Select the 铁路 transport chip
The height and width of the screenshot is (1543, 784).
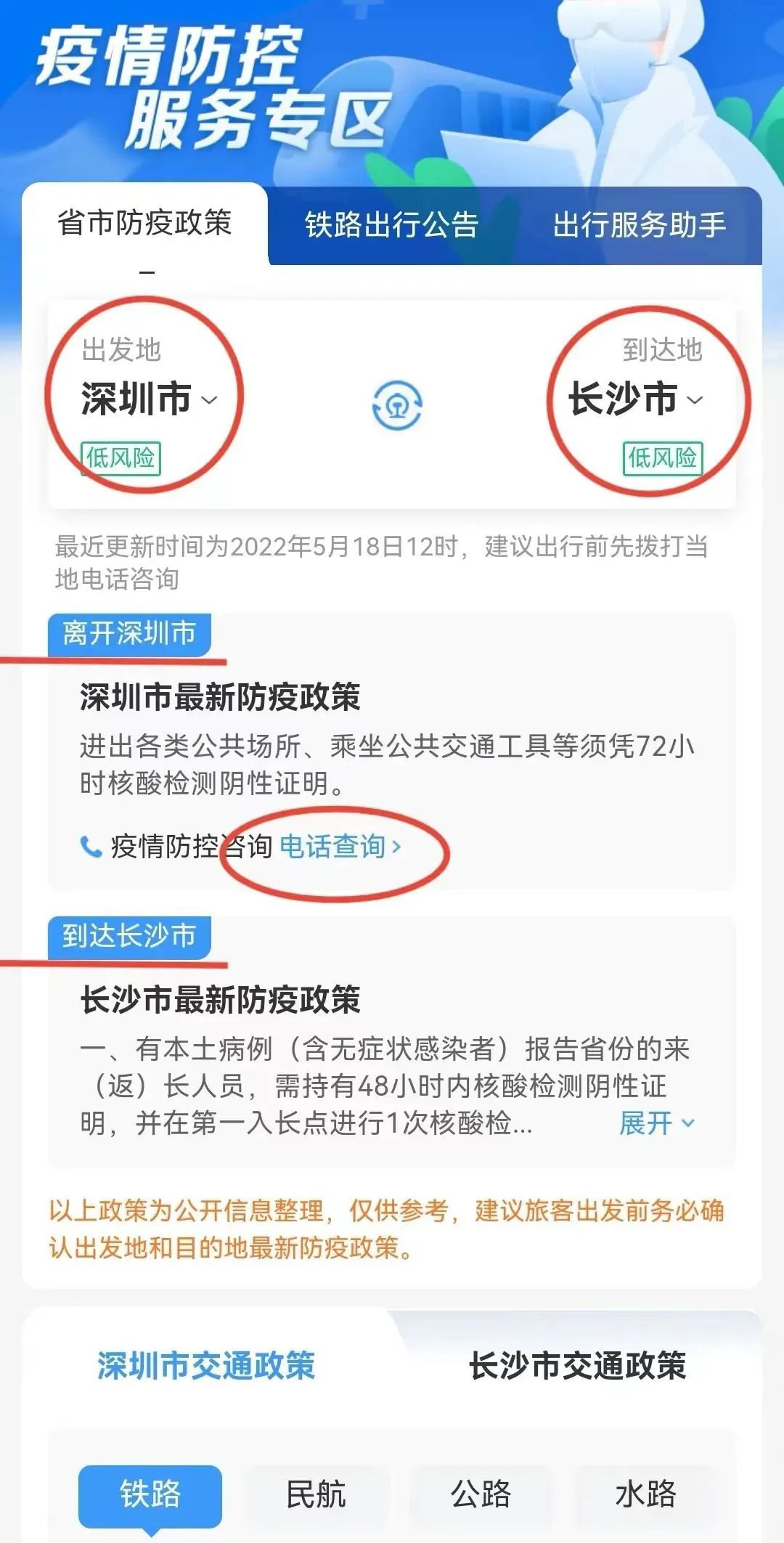(x=150, y=1494)
